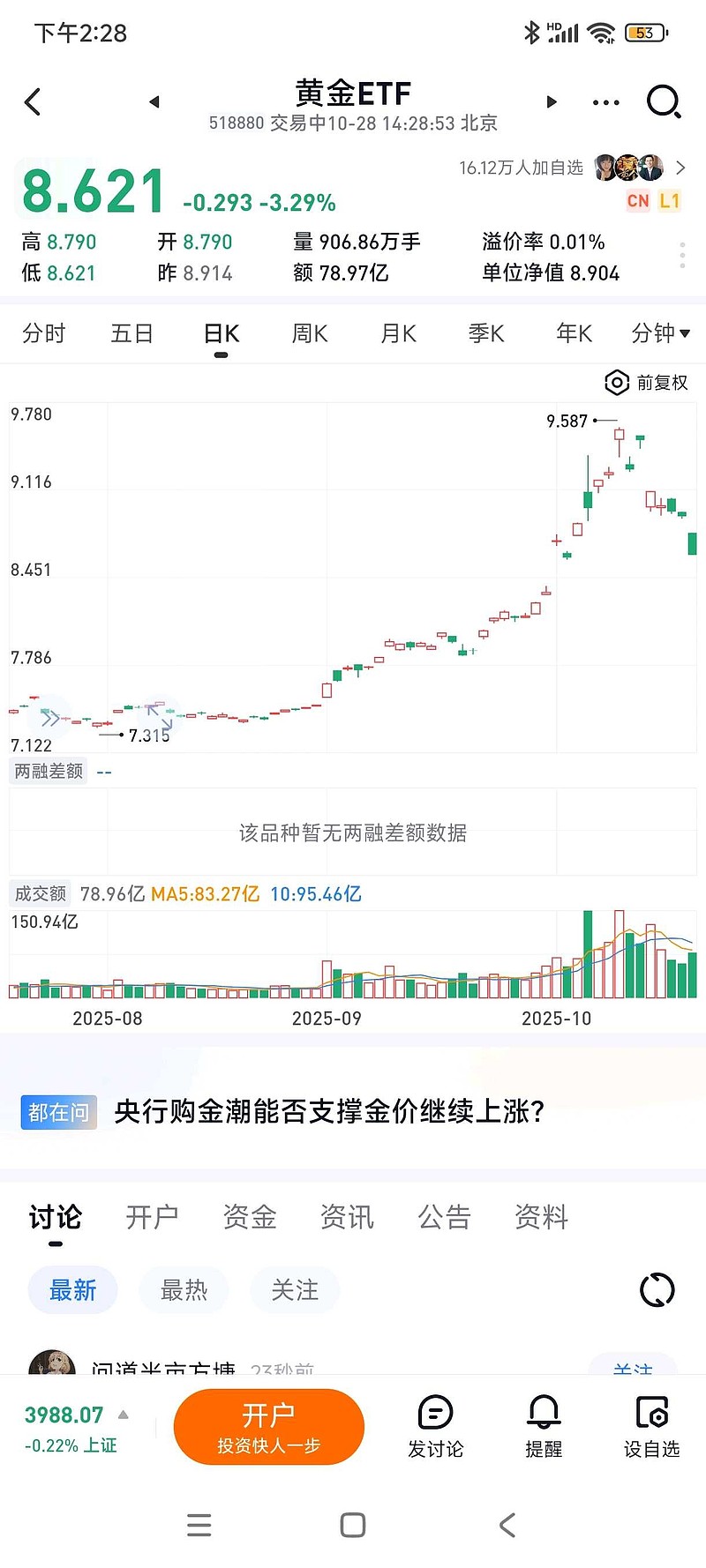Tap the Android home navigation button
This screenshot has width=706, height=1568.
[x=353, y=1525]
